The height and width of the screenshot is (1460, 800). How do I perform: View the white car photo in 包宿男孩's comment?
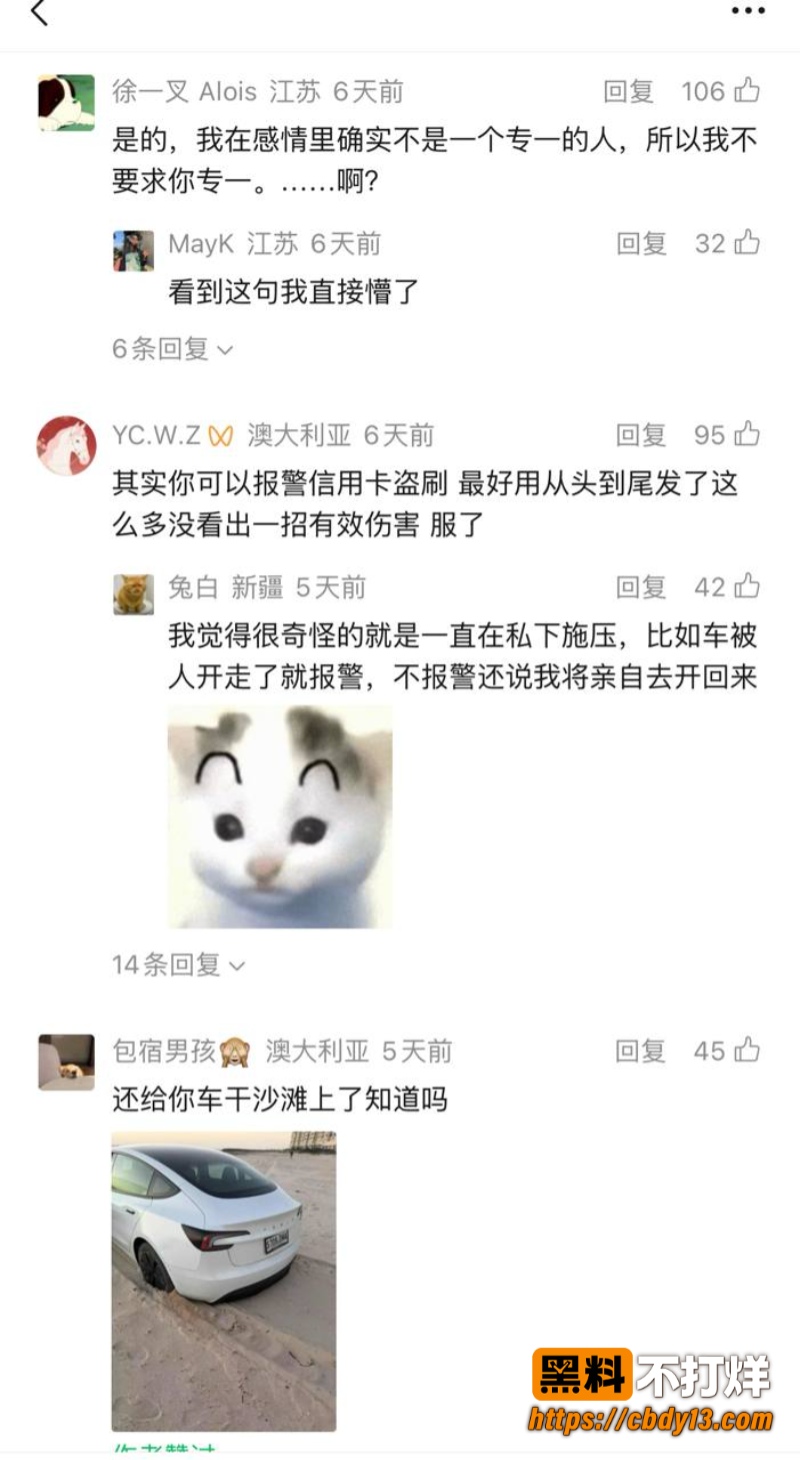click(224, 1281)
